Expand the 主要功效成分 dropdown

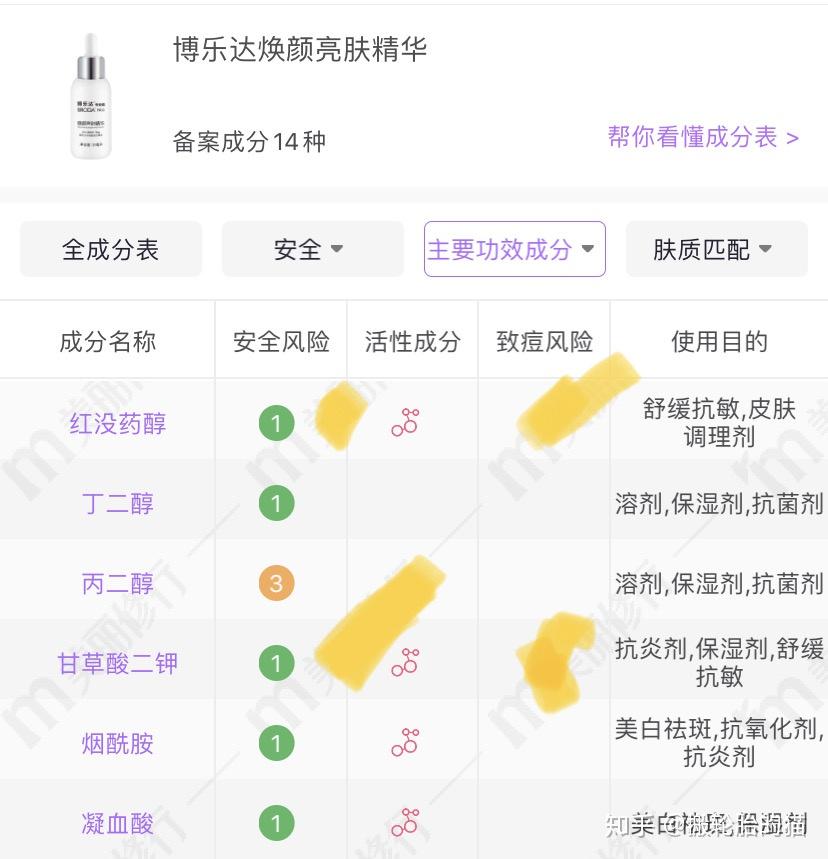click(514, 249)
